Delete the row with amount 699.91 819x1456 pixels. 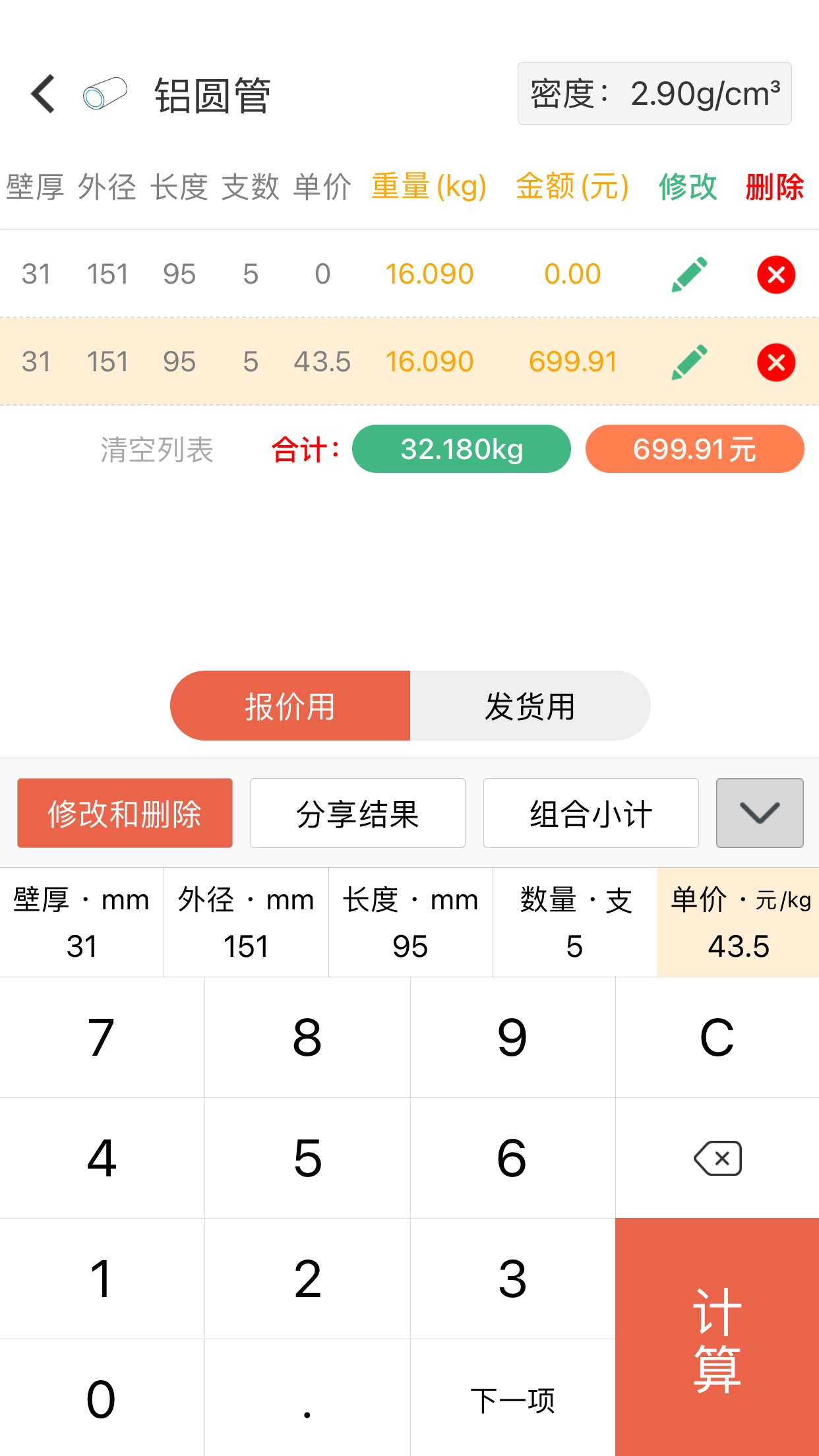pos(775,362)
